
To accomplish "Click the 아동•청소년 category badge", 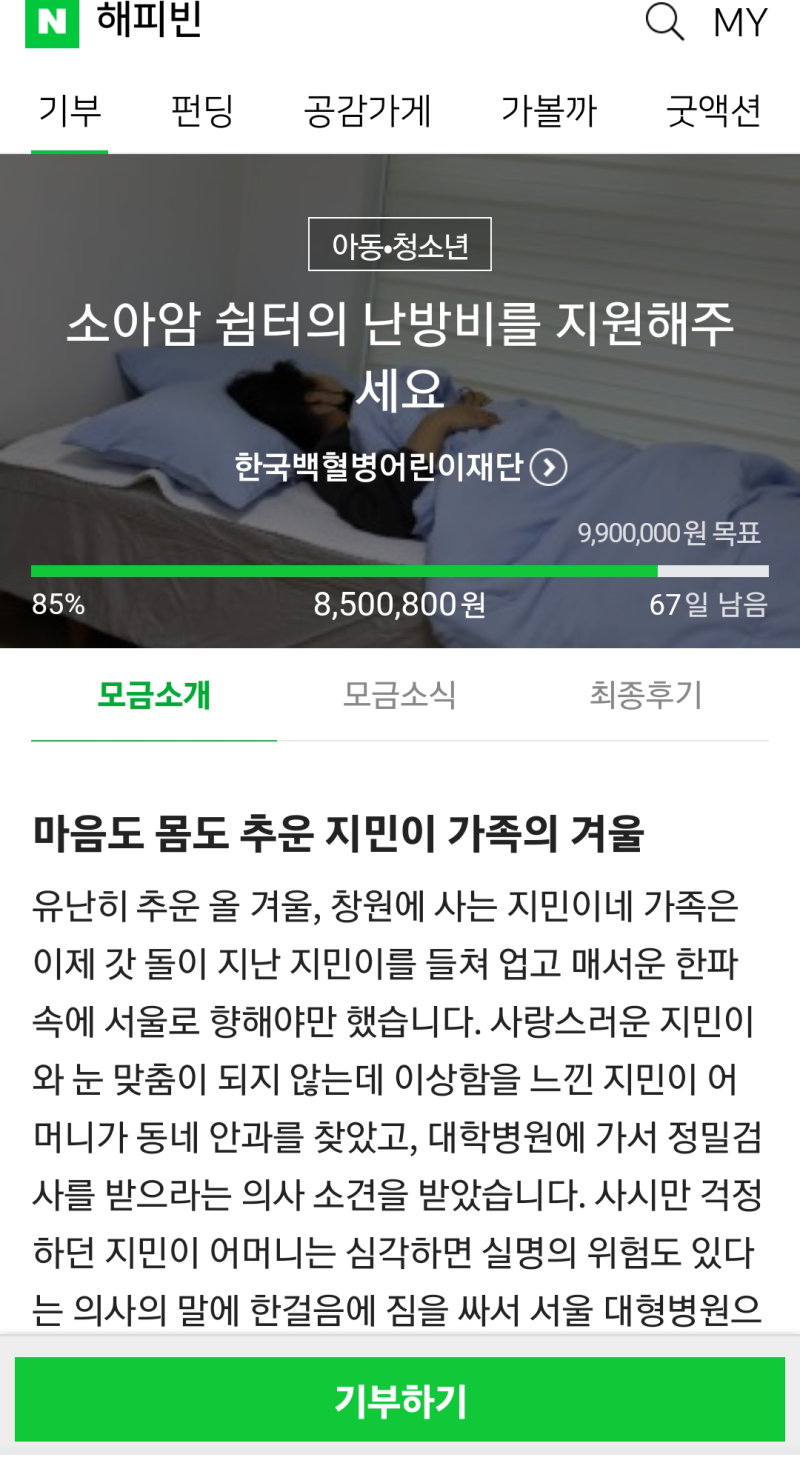I will coord(399,243).
